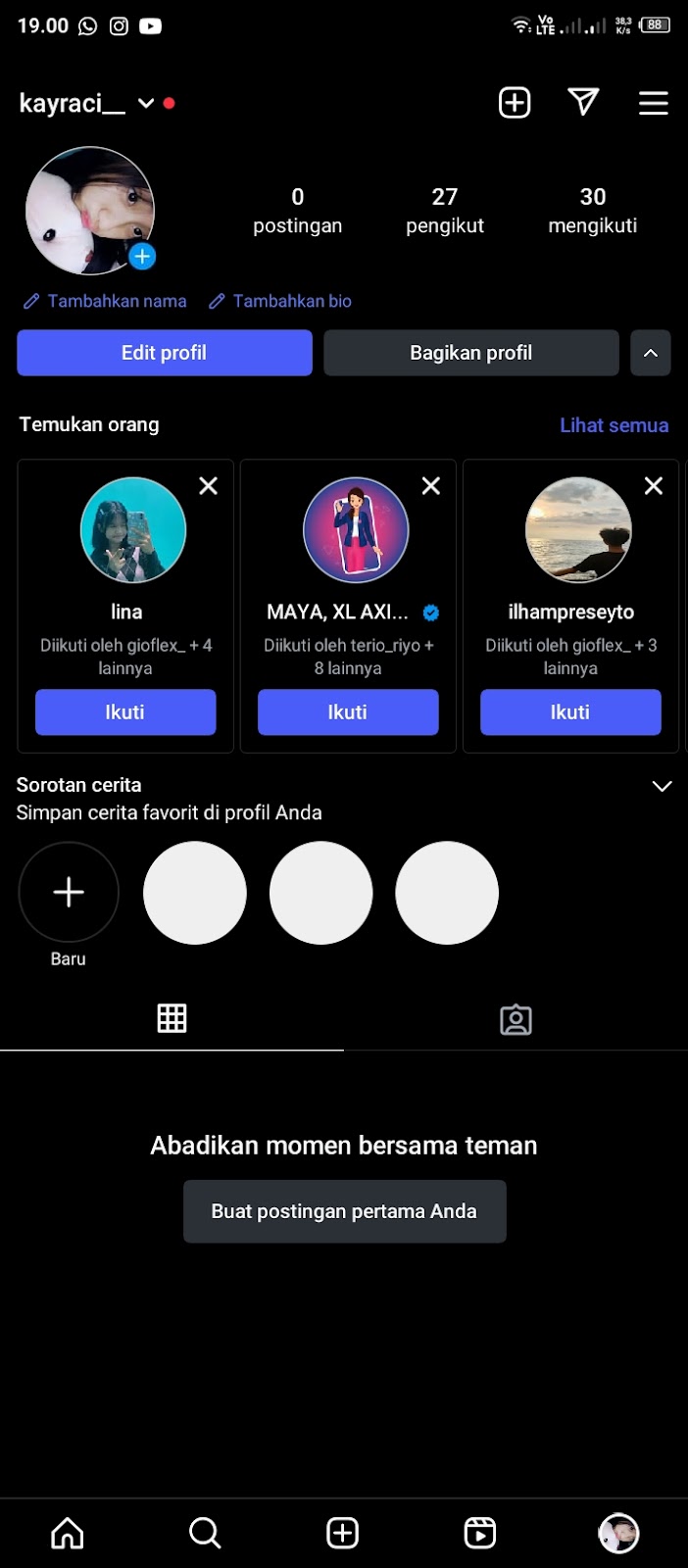688x1568 pixels.
Task: Follow lina with the Ikuti button
Action: coord(125,712)
